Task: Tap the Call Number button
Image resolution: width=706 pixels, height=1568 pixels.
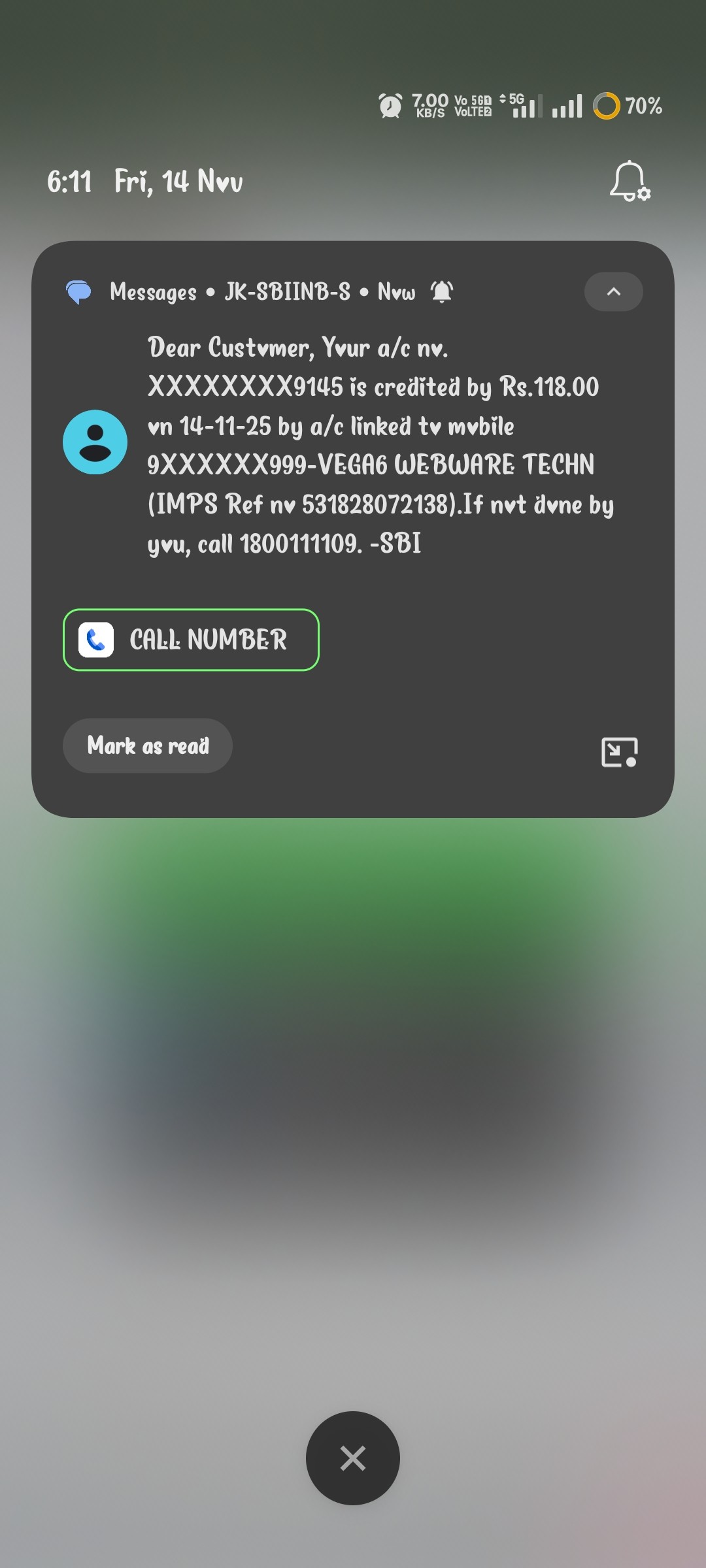Action: coord(191,640)
